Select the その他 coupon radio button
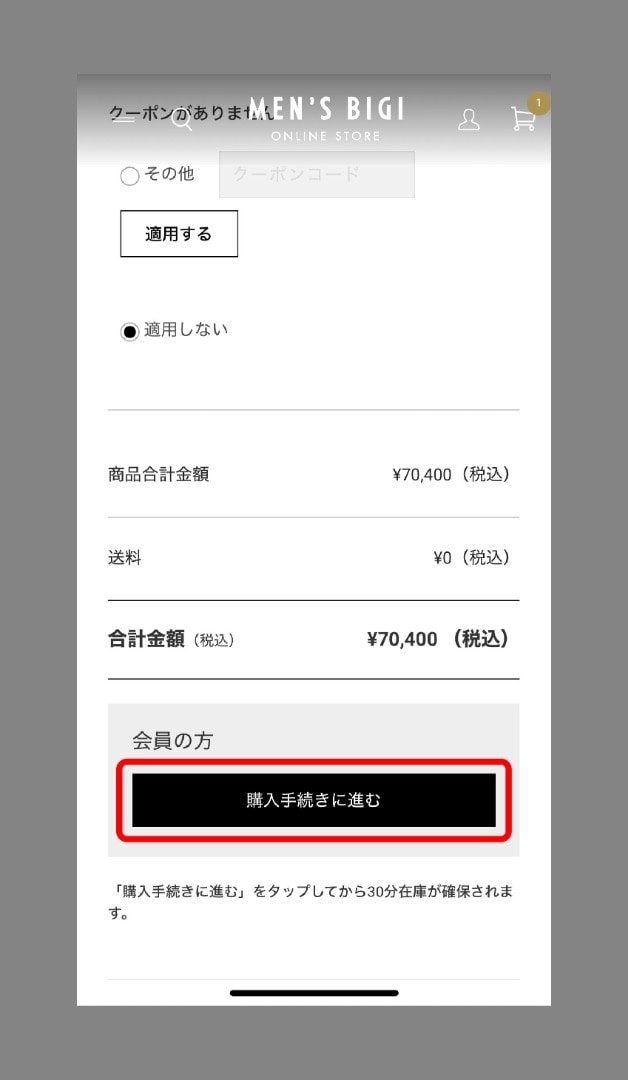 pos(130,176)
